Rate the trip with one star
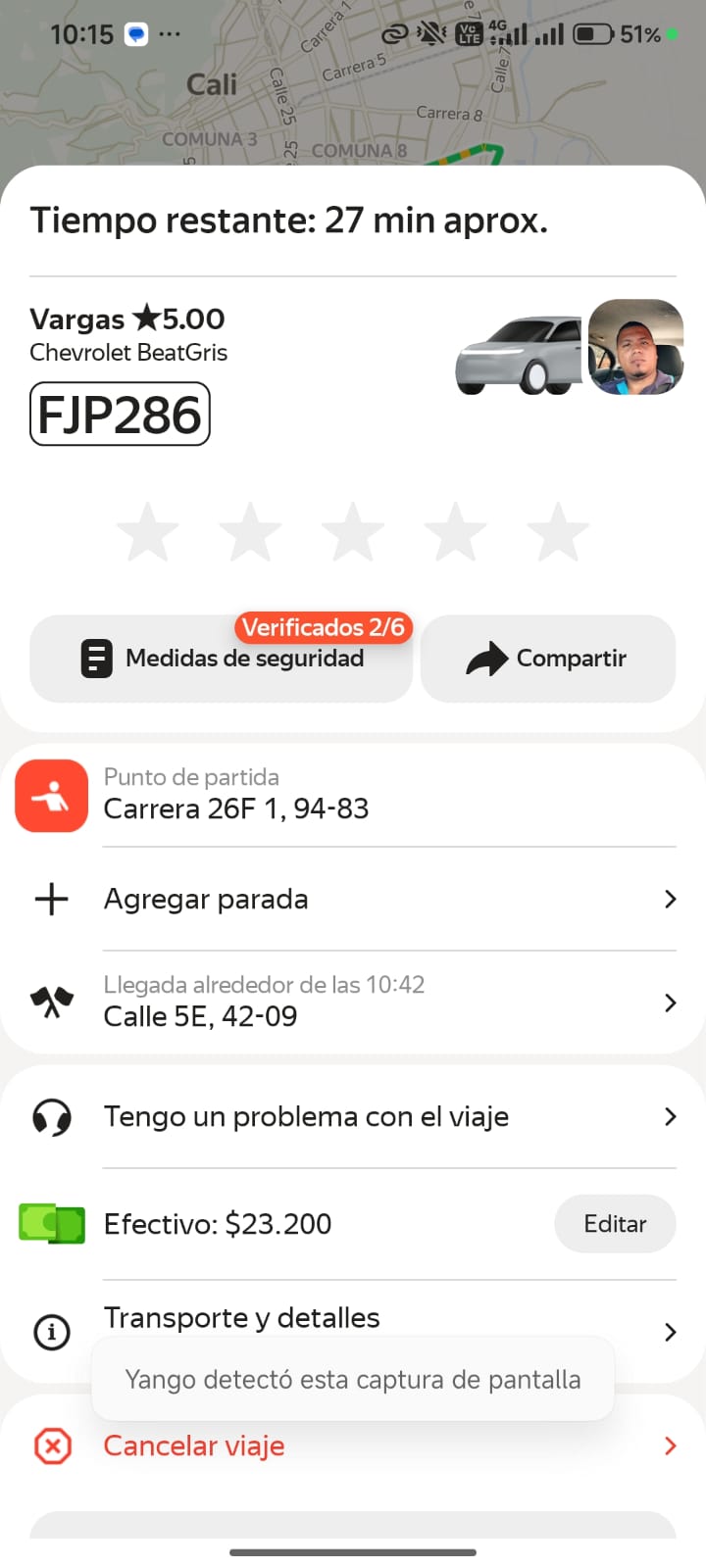The height and width of the screenshot is (1568, 706). (x=148, y=532)
